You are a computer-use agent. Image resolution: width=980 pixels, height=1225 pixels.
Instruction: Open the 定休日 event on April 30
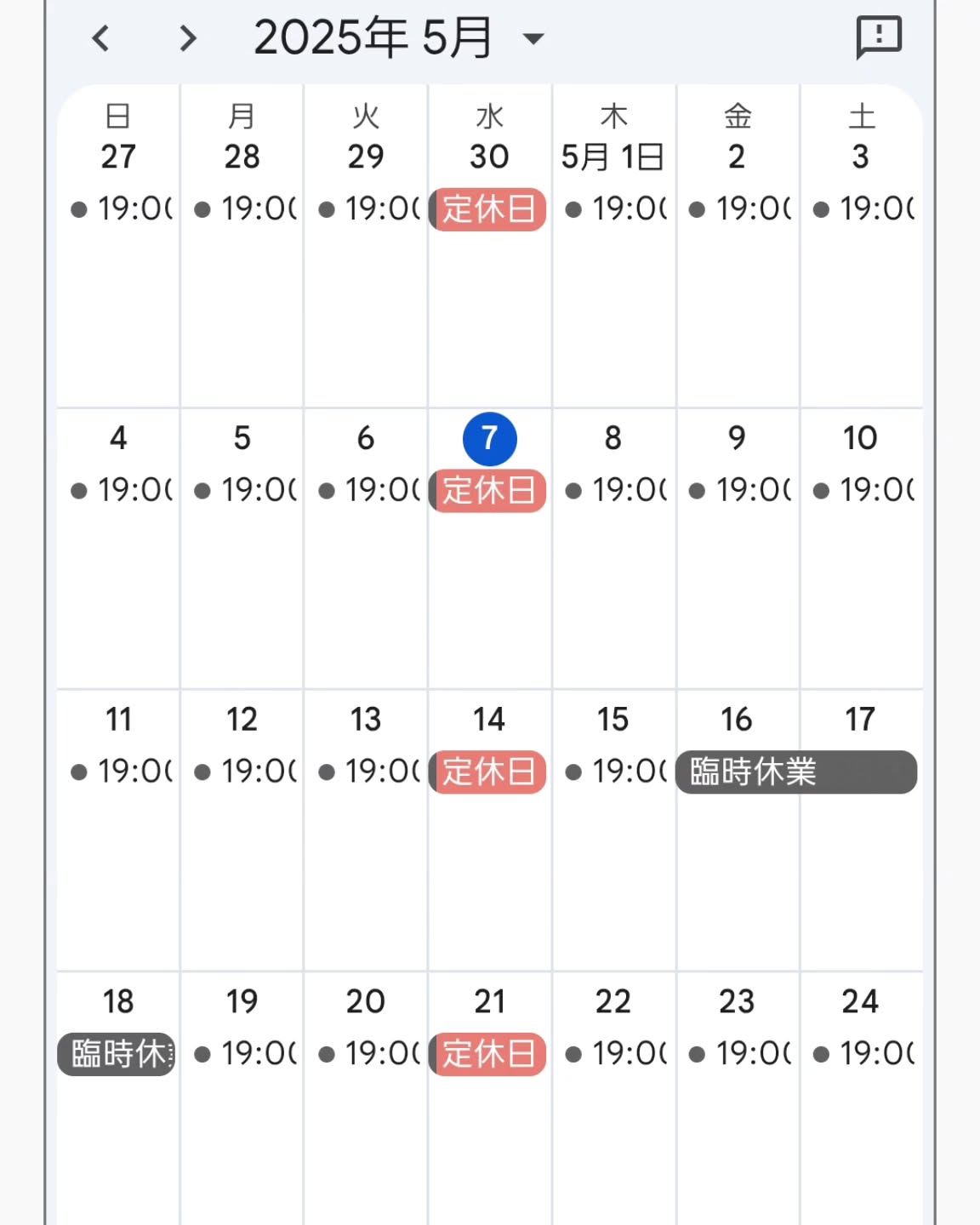[488, 209]
